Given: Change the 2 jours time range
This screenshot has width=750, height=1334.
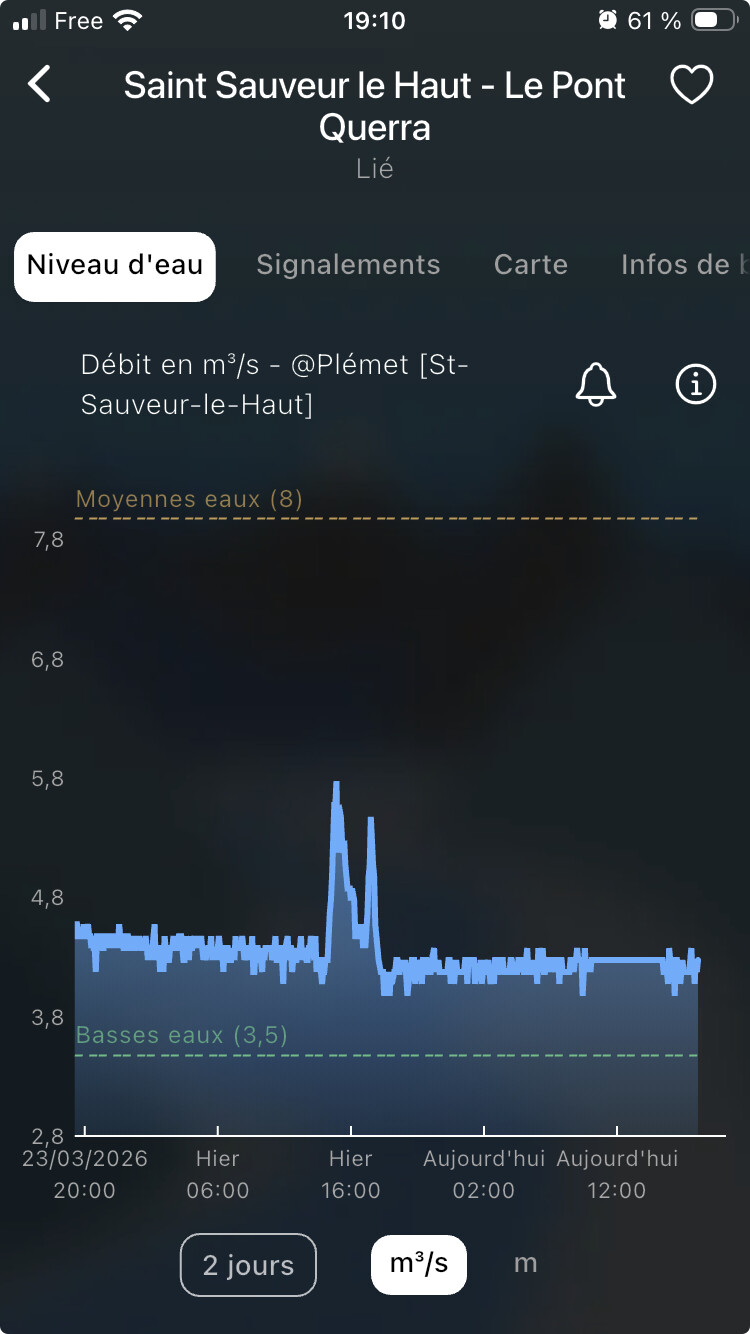Looking at the screenshot, I should [x=248, y=1265].
